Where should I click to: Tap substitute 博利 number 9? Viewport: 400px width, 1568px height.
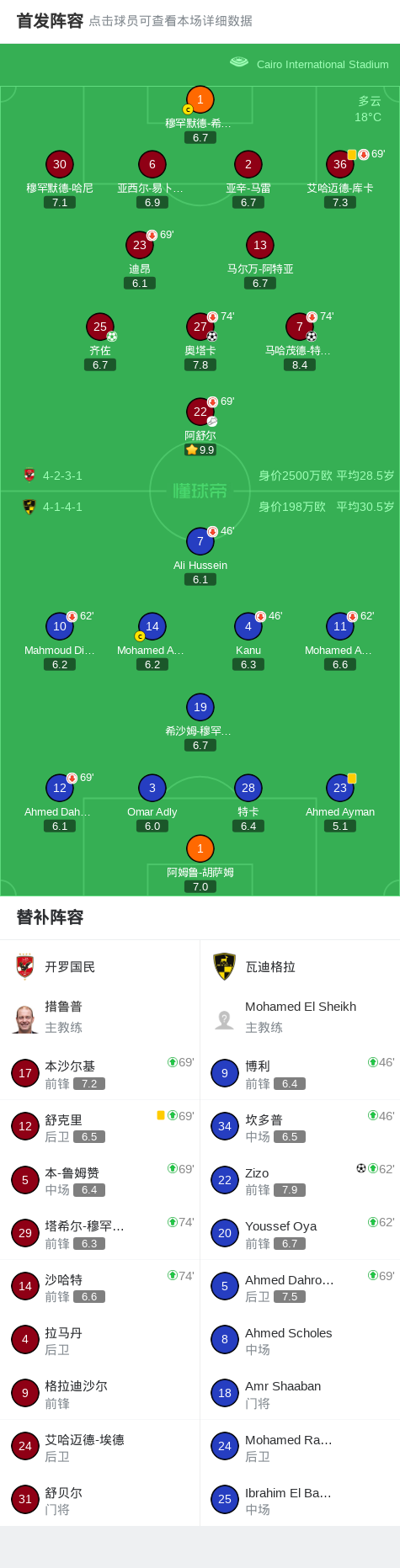click(x=300, y=1073)
